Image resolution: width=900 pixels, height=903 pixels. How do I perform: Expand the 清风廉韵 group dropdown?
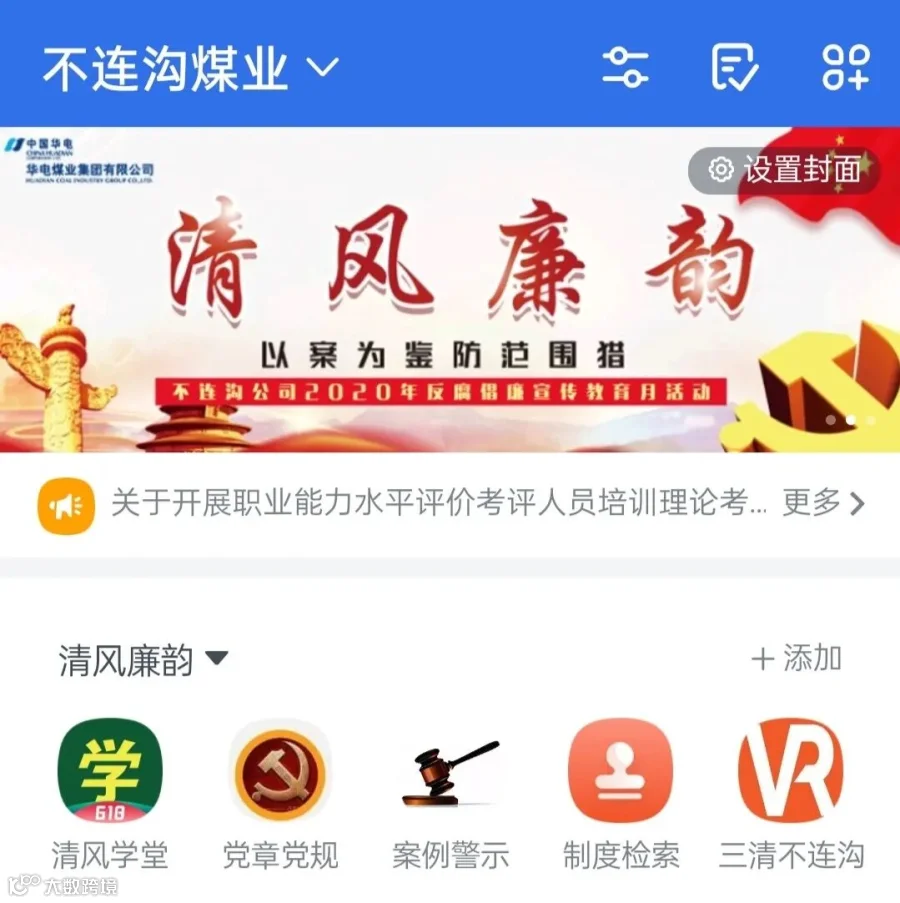(x=143, y=659)
